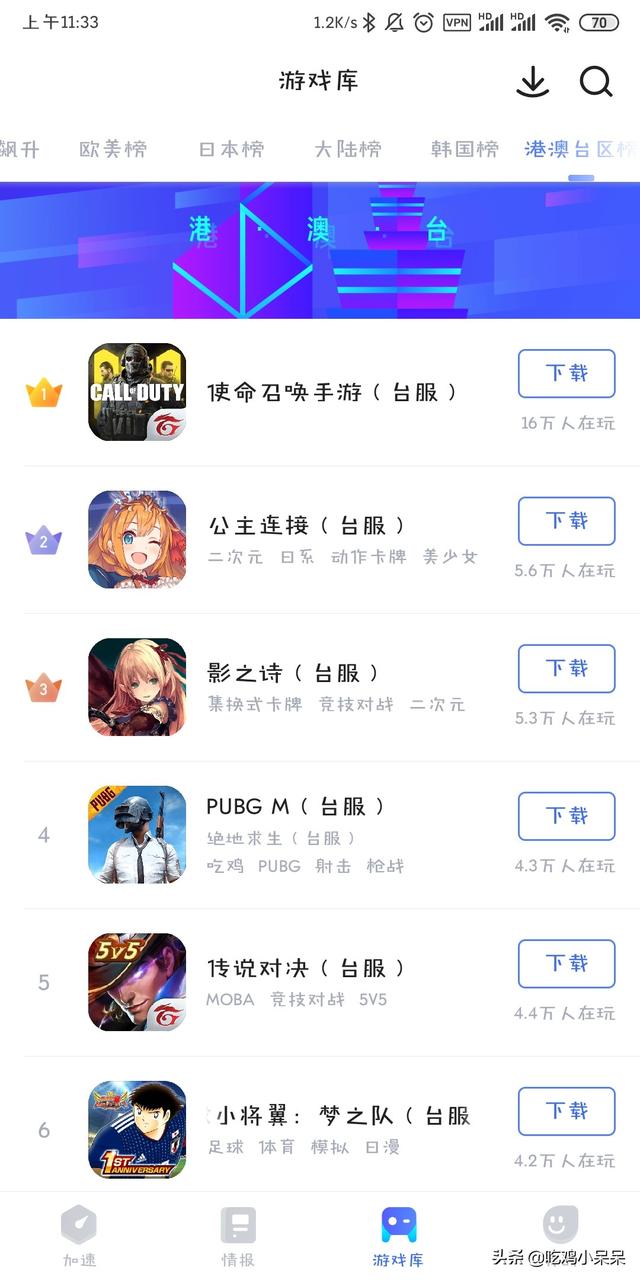Screen dimensions: 640x1280
Task: Show the 韩国榜 ranking tab
Action: point(465,149)
